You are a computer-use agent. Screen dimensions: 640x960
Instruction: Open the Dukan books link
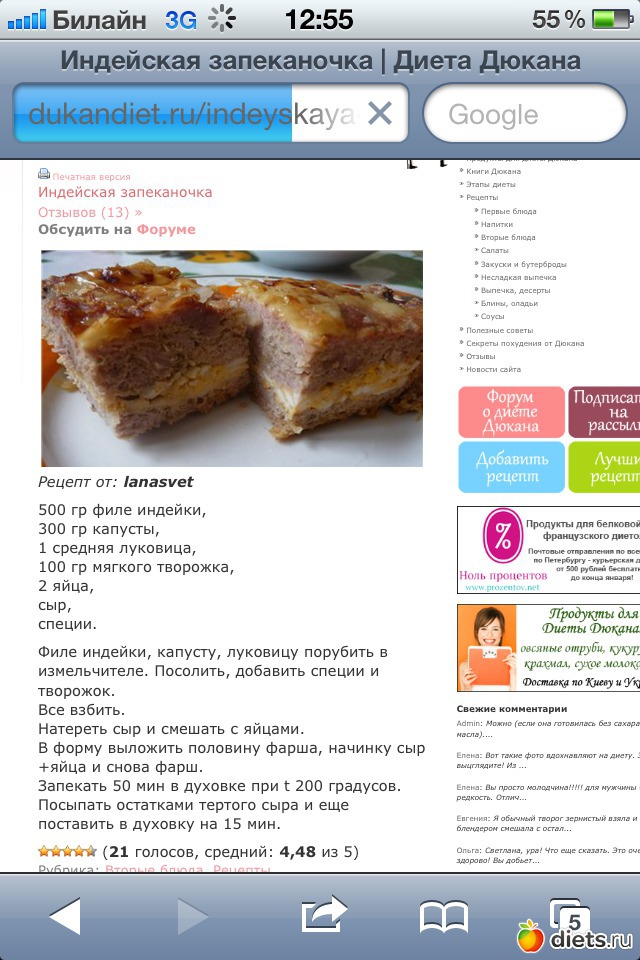pyautogui.click(x=493, y=172)
